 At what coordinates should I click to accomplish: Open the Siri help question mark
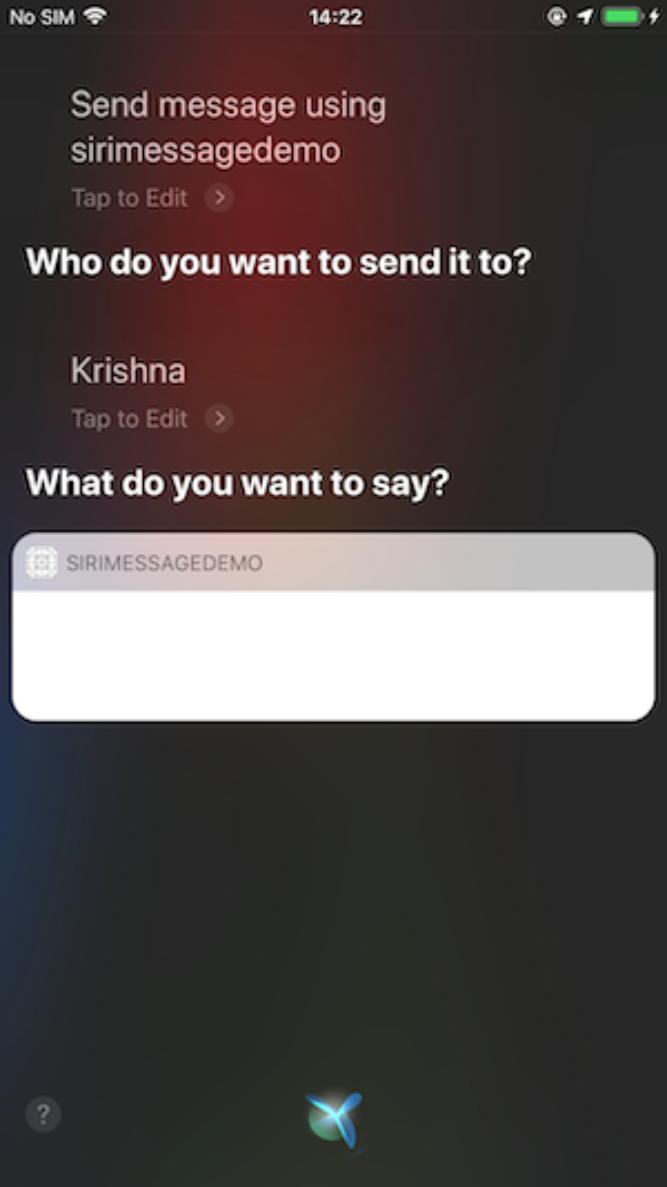coord(43,1114)
